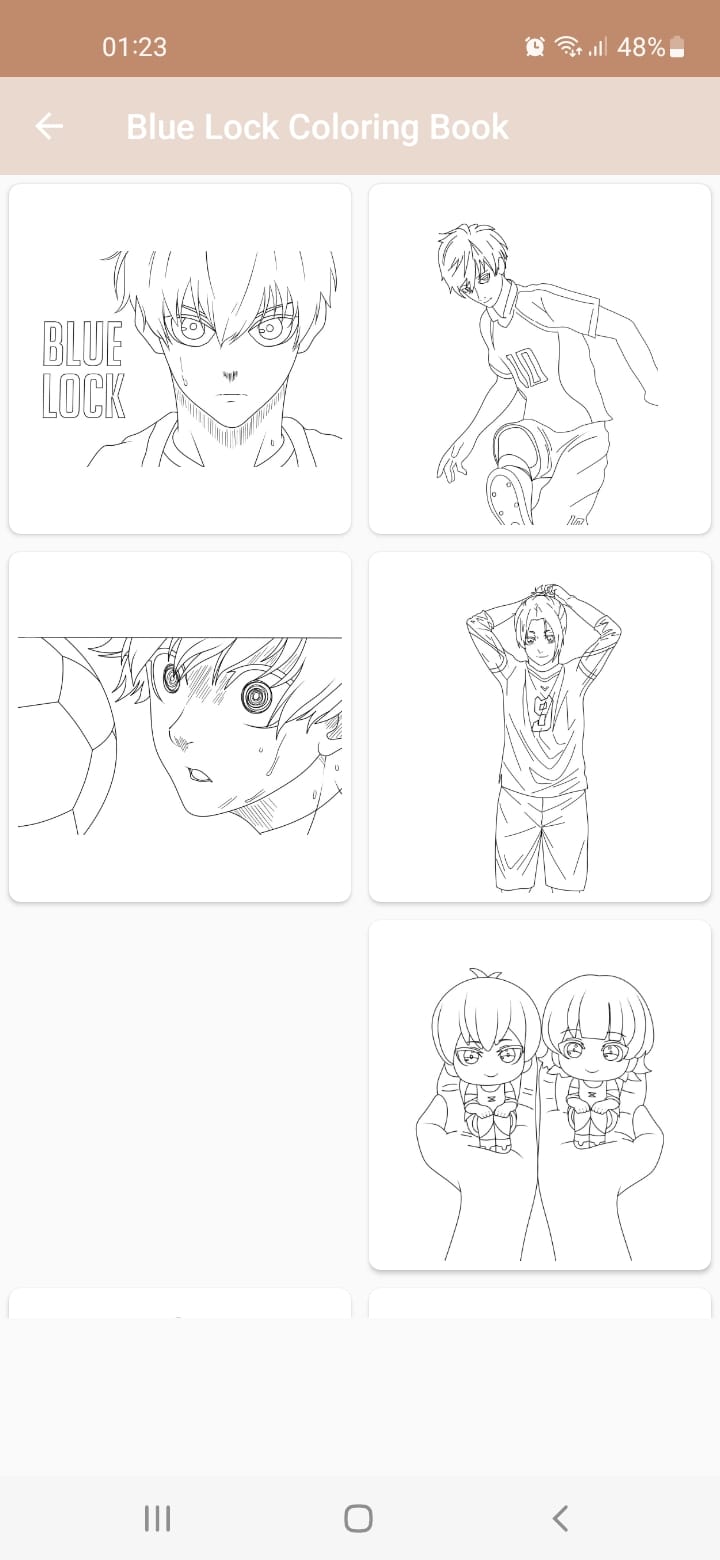This screenshot has width=720, height=1560.
Task: Open the recent apps view
Action: click(157, 1518)
